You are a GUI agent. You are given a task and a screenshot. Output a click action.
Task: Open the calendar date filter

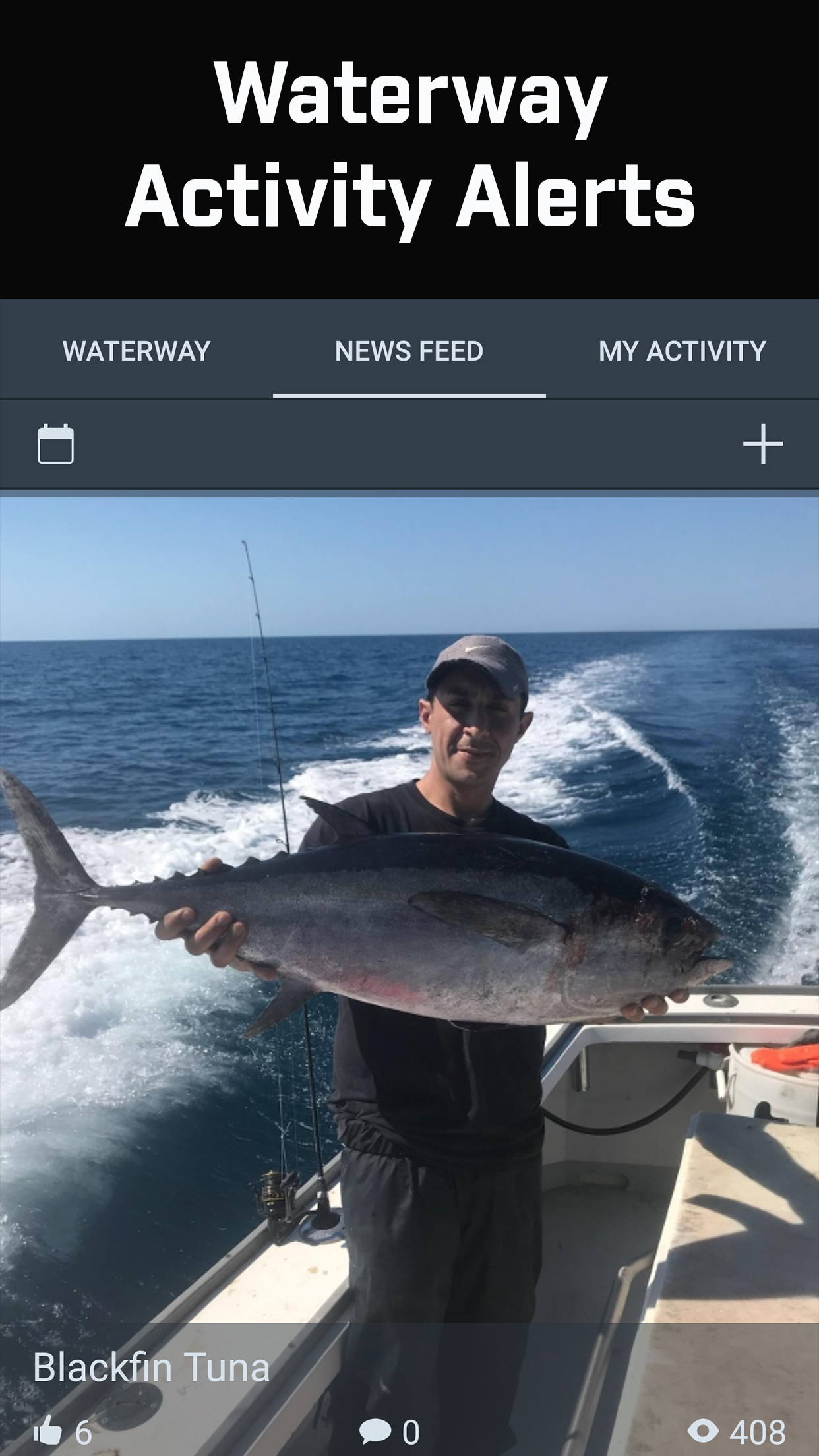click(56, 444)
